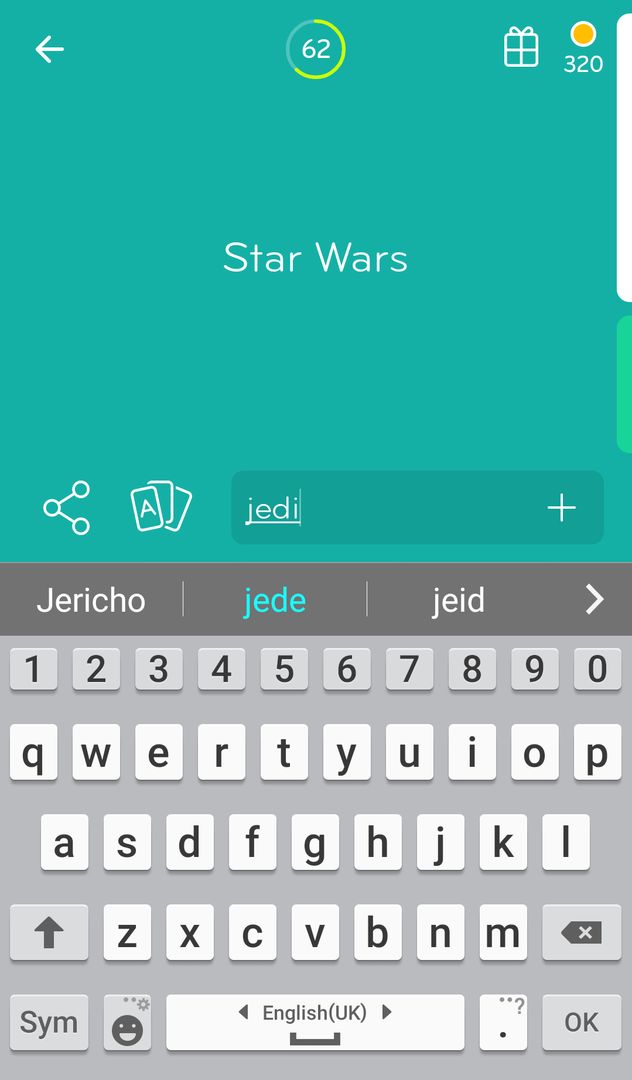Screen dimensions: 632x1080
Task: Enable shift on the keyboard
Action: pos(49,933)
